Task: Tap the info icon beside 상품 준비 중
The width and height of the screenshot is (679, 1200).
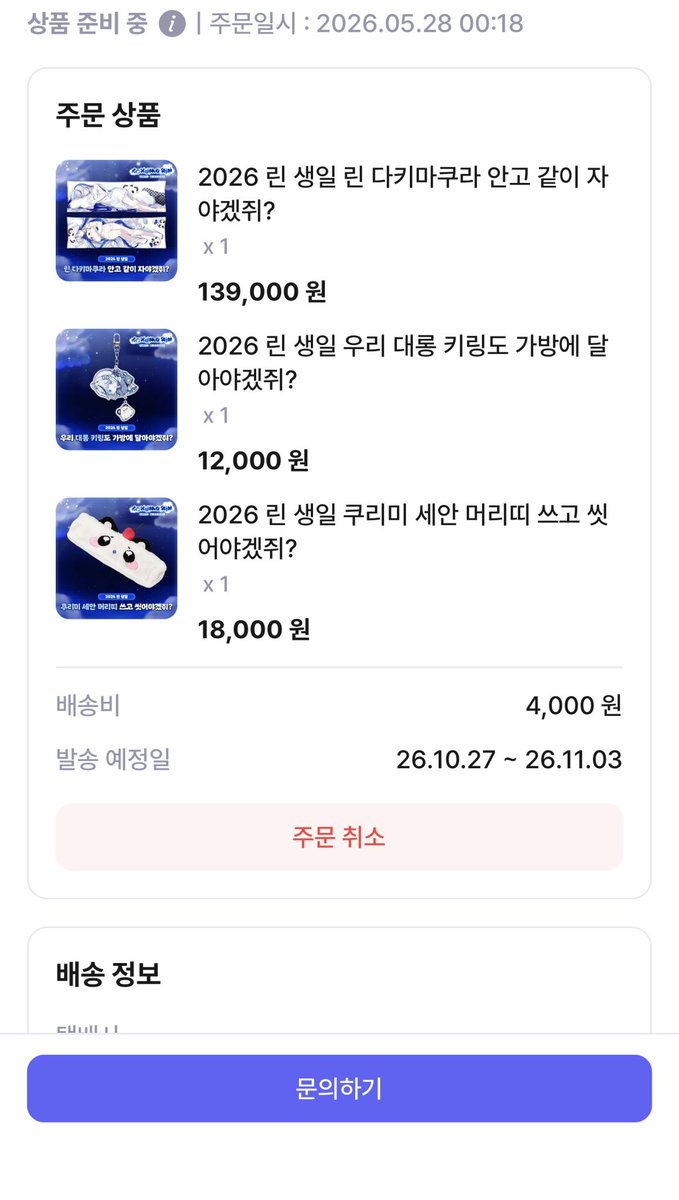Action: (173, 23)
